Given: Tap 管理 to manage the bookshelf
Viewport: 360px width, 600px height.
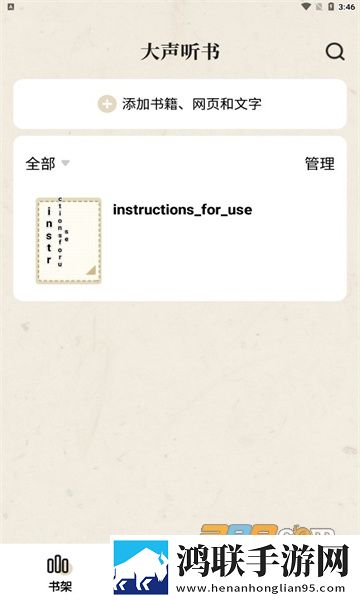Looking at the screenshot, I should click(319, 164).
